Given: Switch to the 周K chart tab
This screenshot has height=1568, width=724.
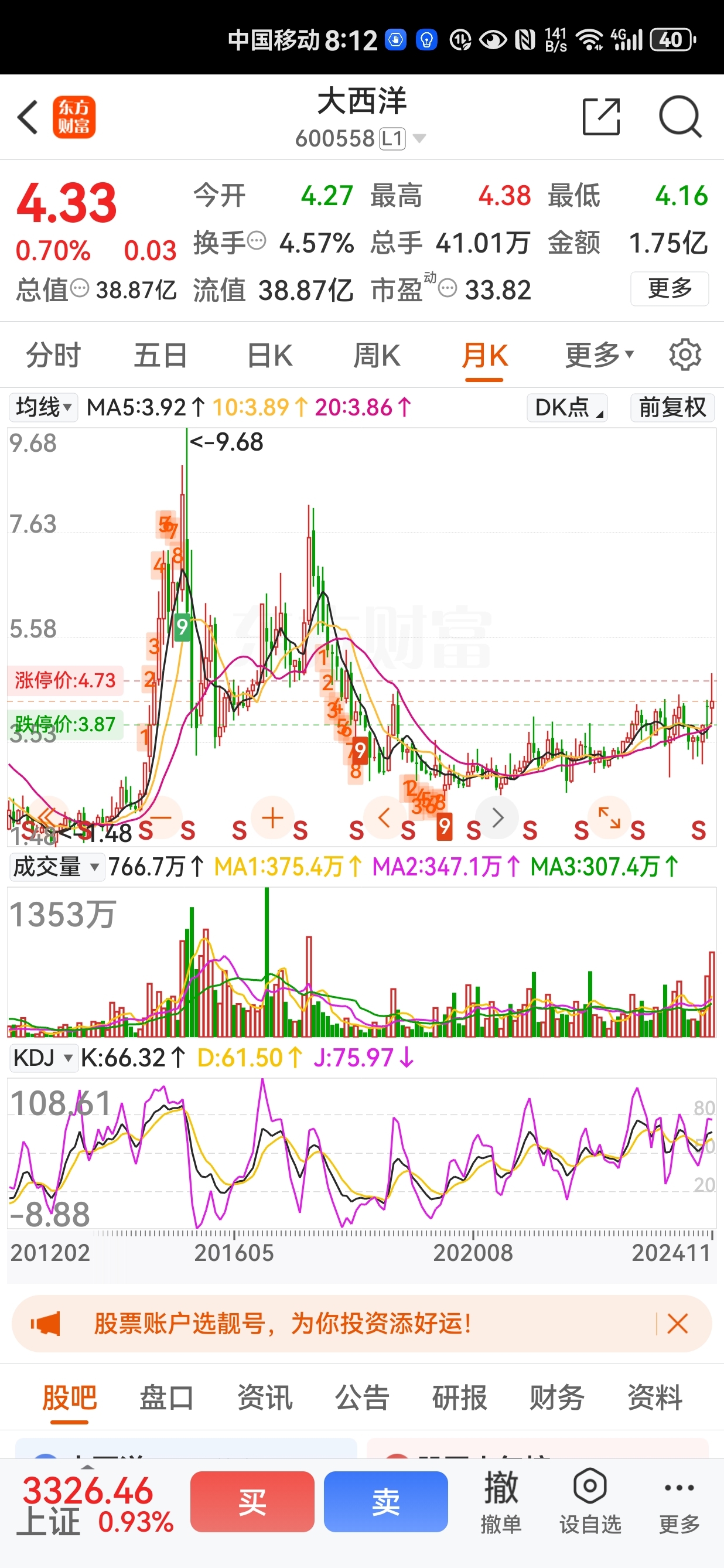Looking at the screenshot, I should [377, 356].
